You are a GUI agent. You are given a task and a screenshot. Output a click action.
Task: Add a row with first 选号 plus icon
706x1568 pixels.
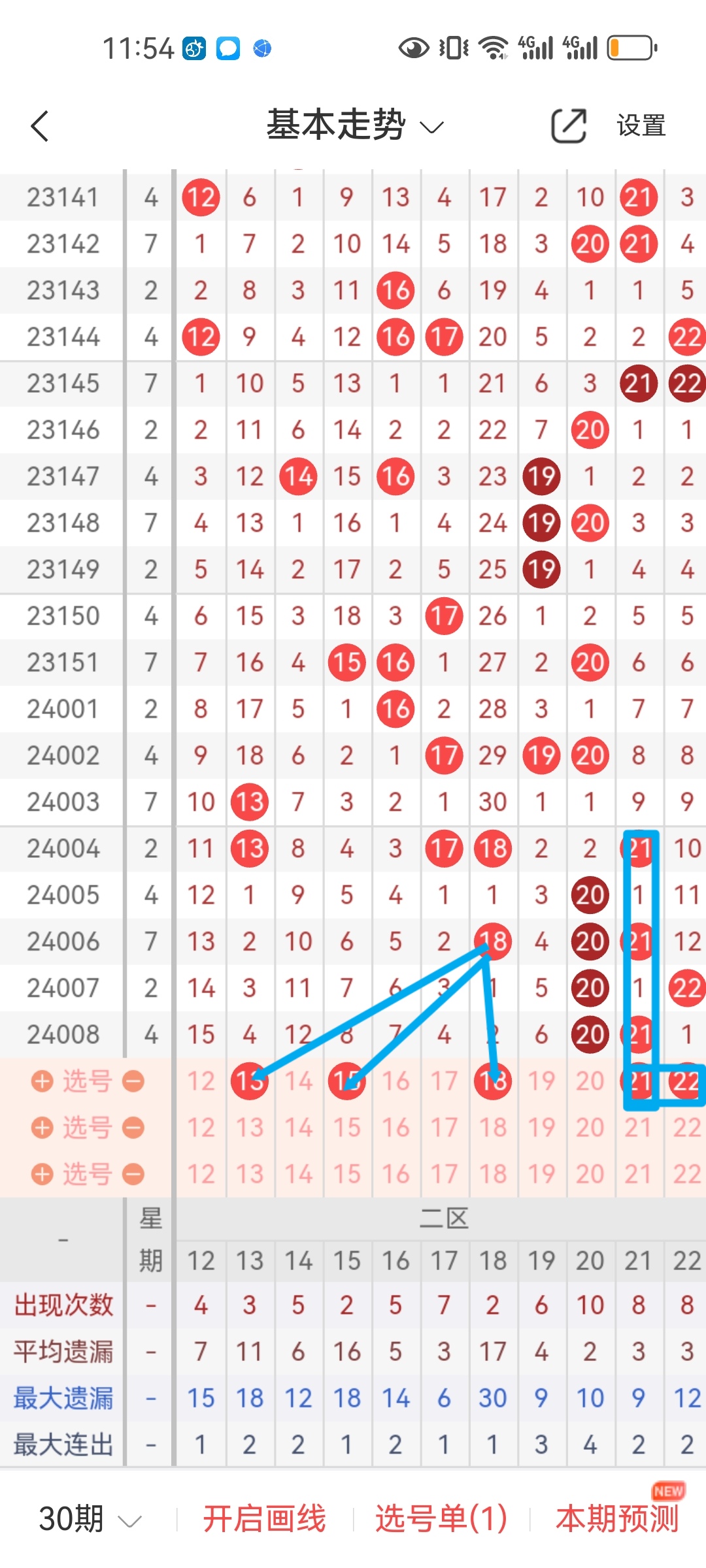[x=42, y=1081]
